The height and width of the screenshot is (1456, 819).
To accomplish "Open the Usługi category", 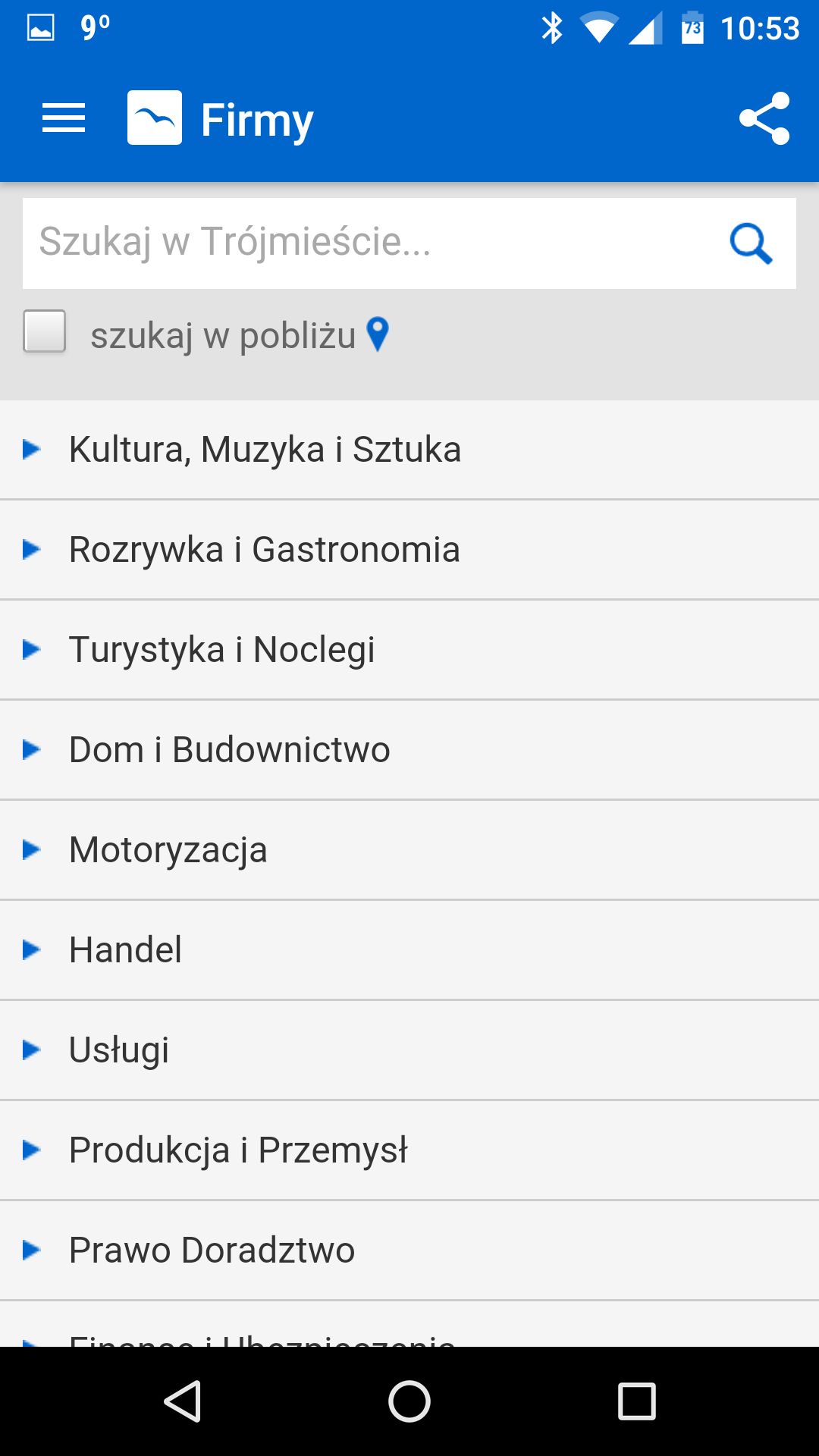I will point(409,1050).
